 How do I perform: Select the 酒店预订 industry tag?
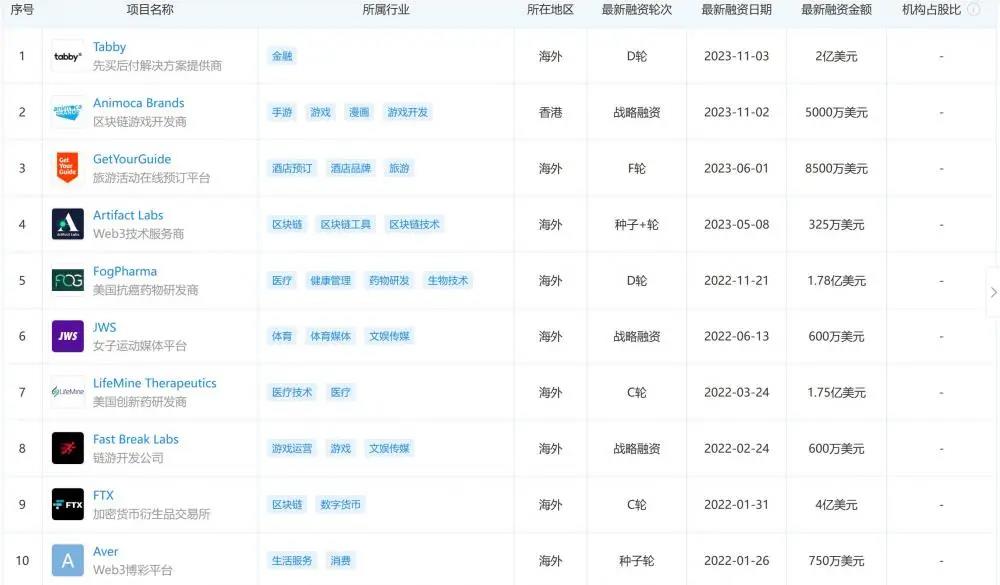pos(292,169)
